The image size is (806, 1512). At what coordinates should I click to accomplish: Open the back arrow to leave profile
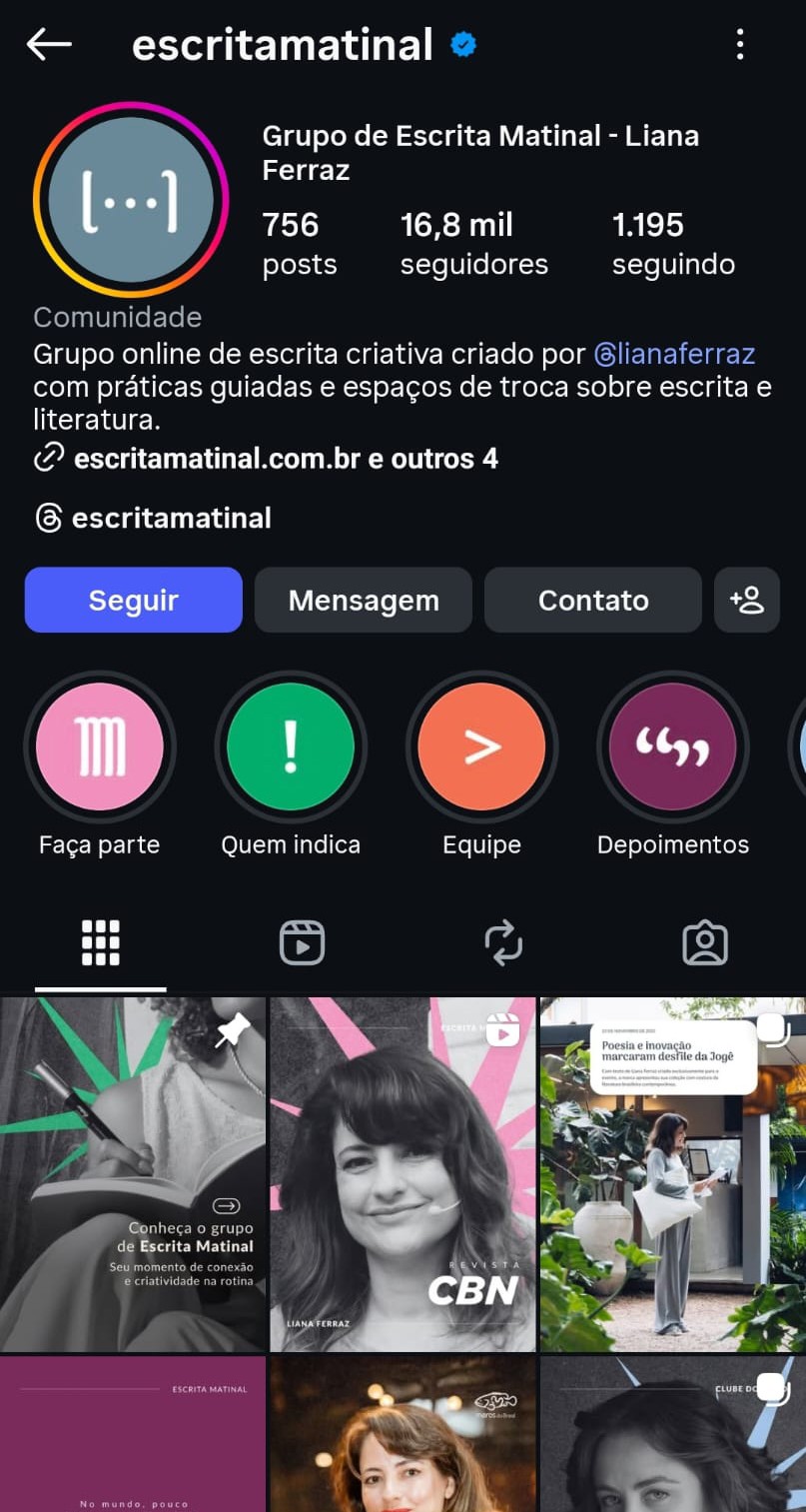[x=48, y=43]
